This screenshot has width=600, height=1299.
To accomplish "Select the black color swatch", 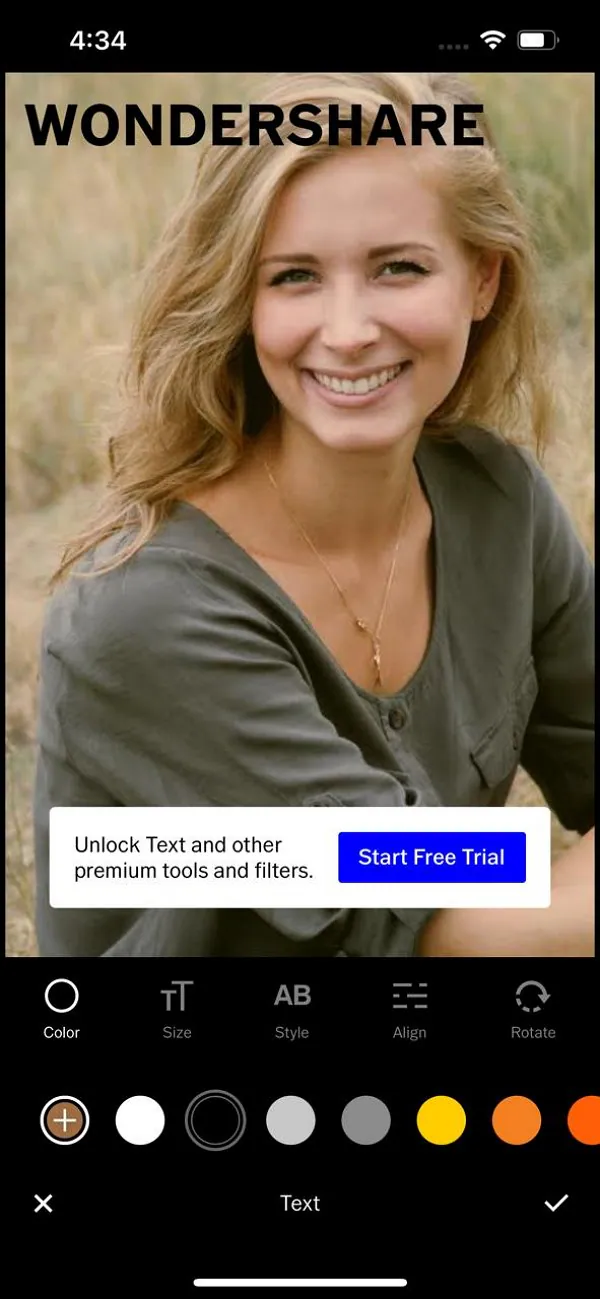I will tap(215, 1120).
